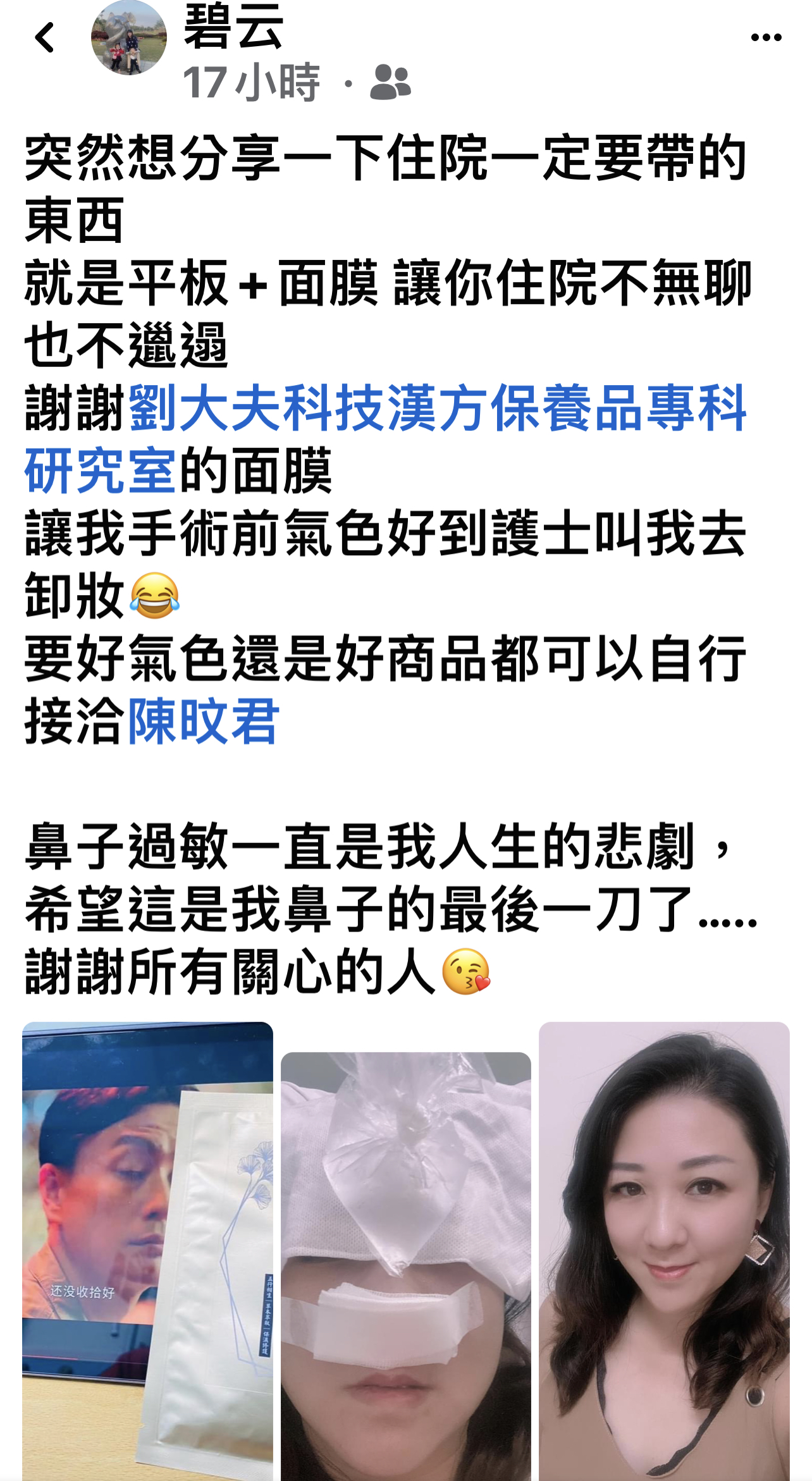The image size is (812, 1481).
Task: View the photo of tablet and face mask
Action: click(x=147, y=1251)
